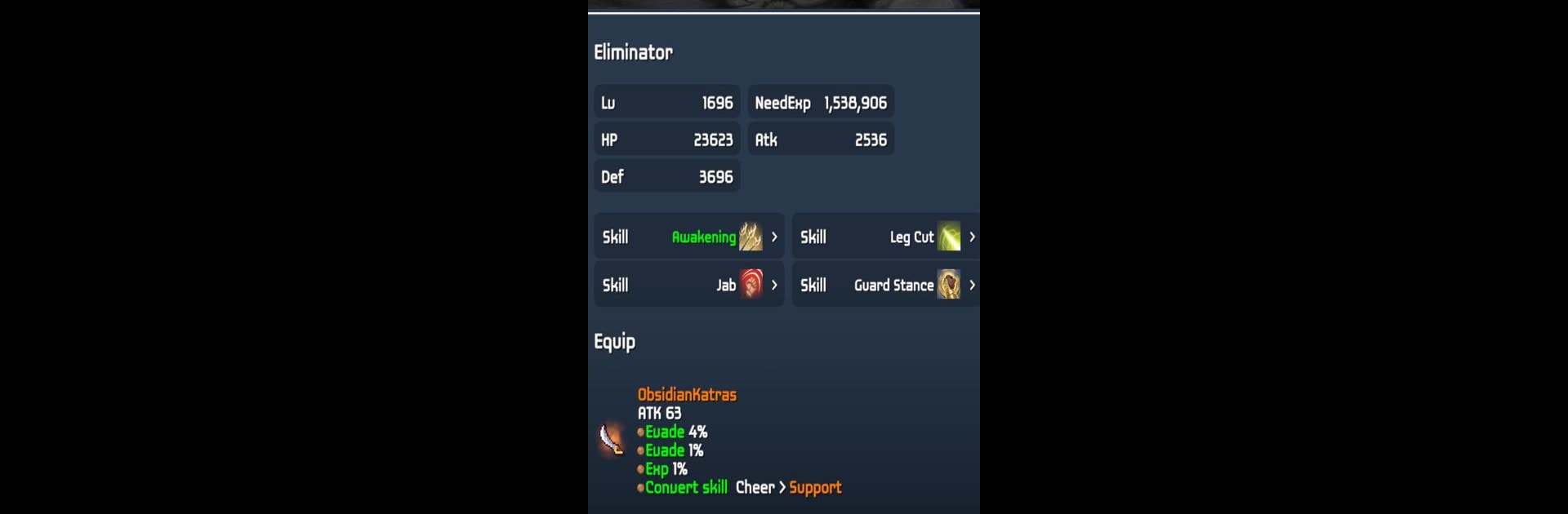Select the Jab skill row
The height and width of the screenshot is (514, 1568).
[688, 285]
